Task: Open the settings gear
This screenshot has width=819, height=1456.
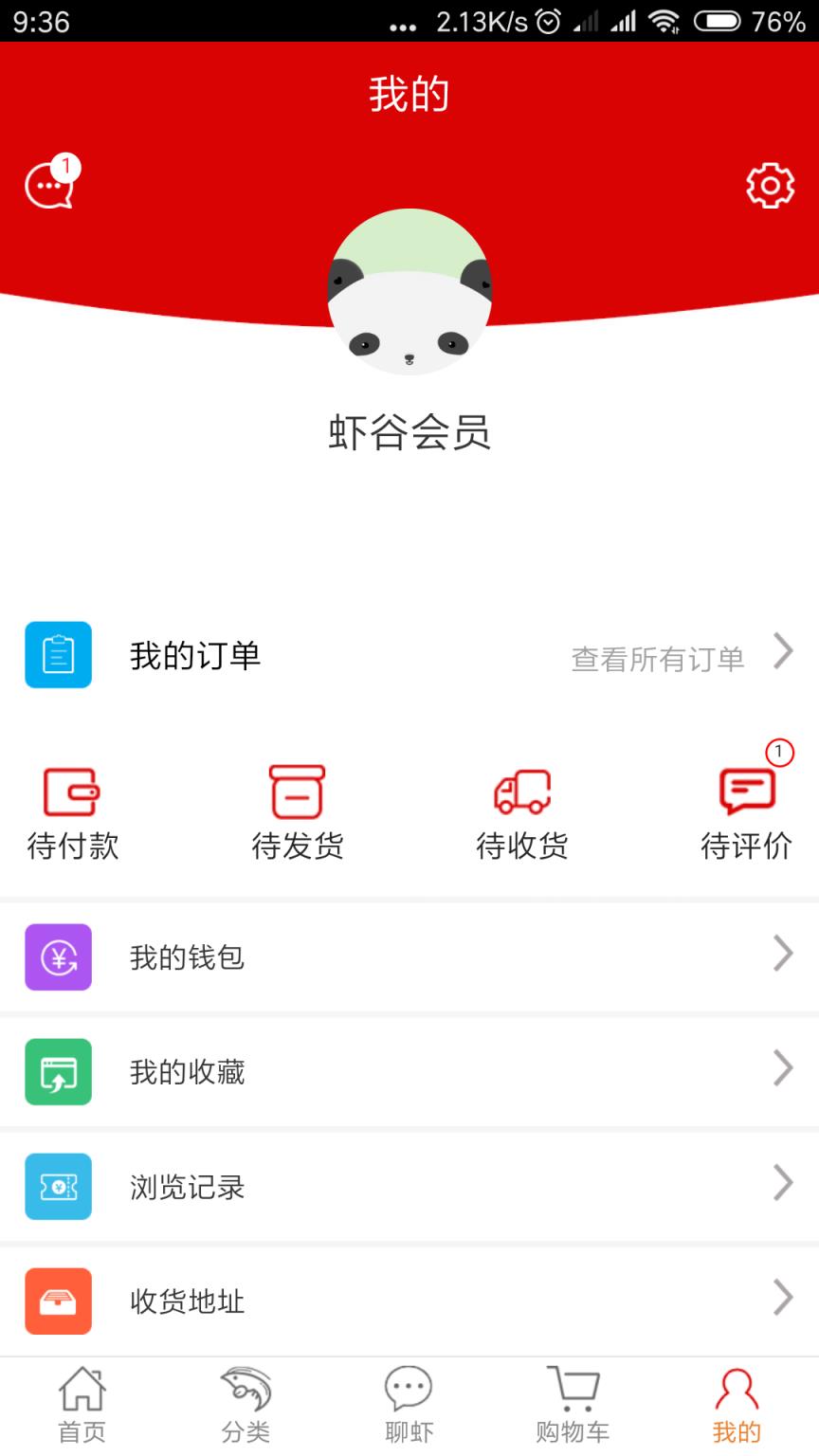Action: (x=770, y=185)
